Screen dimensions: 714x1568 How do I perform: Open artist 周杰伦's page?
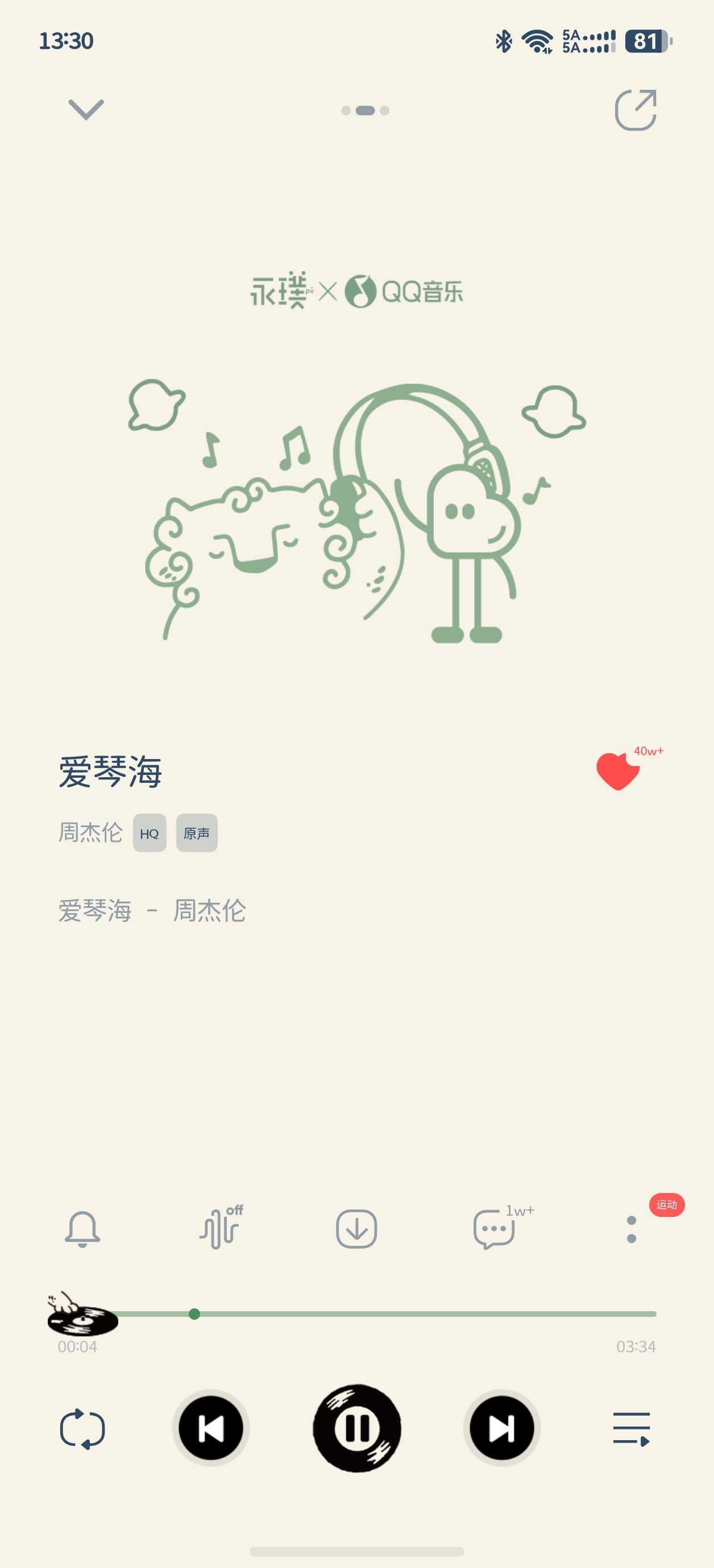point(90,833)
